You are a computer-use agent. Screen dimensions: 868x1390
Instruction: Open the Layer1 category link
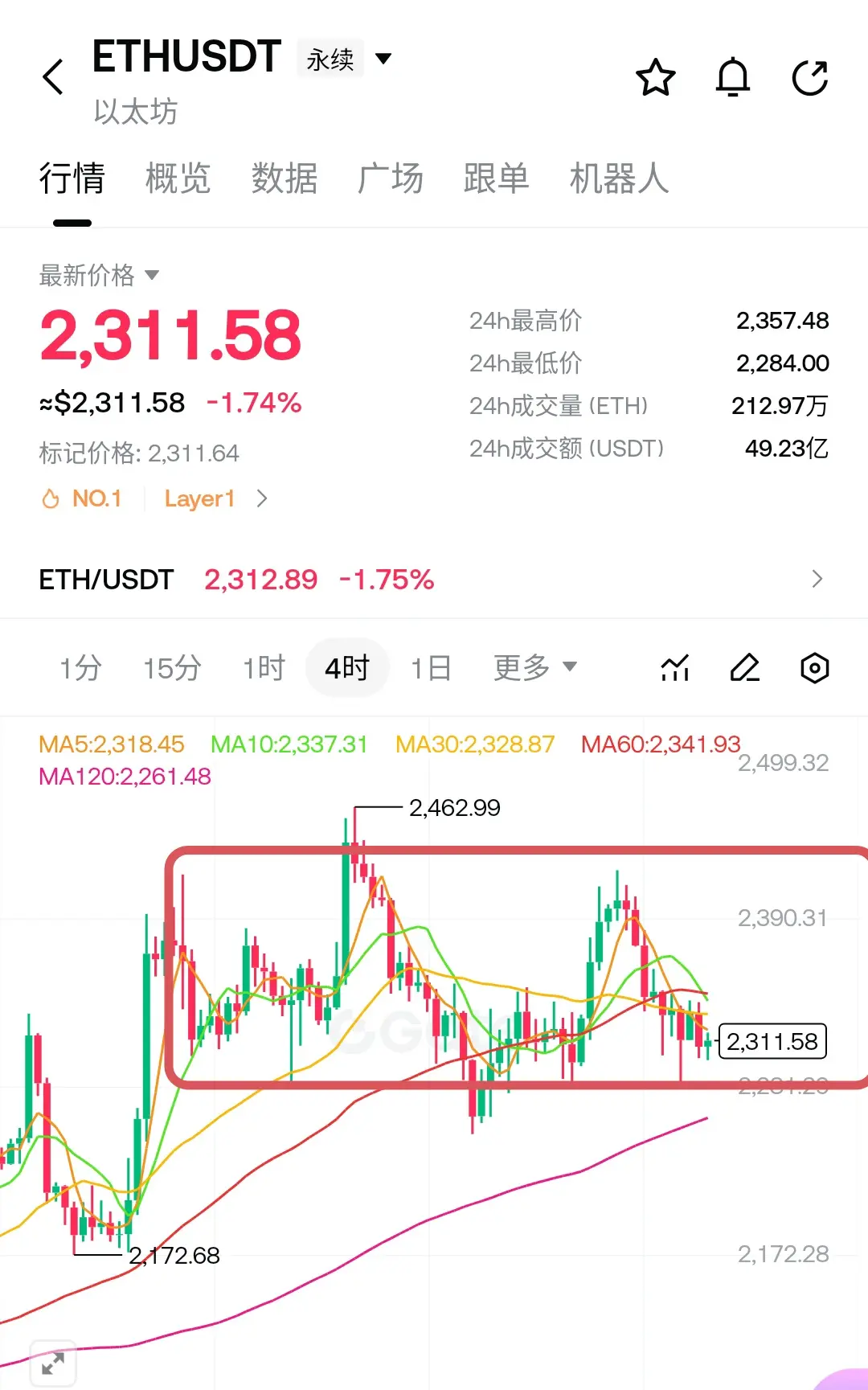(199, 498)
